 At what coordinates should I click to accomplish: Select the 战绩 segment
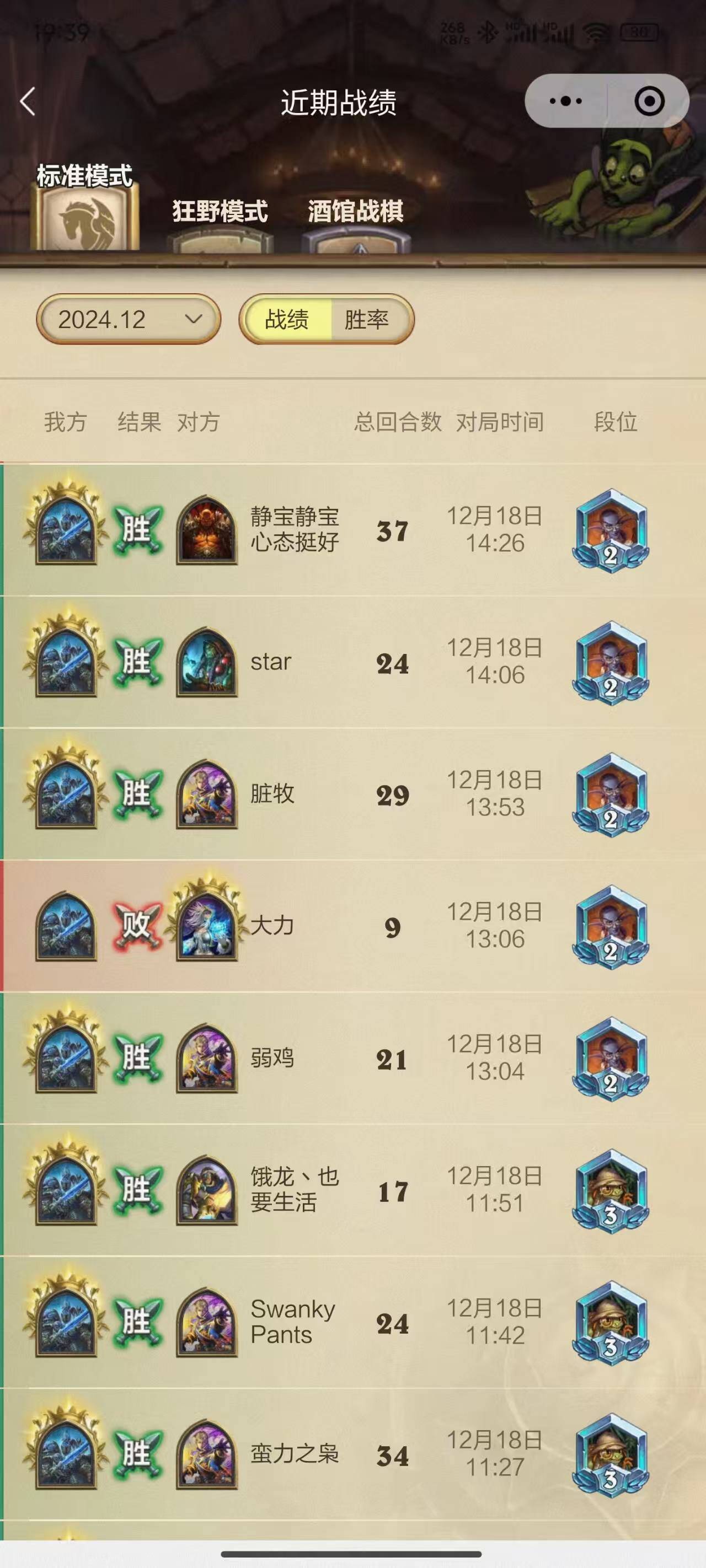click(x=287, y=319)
